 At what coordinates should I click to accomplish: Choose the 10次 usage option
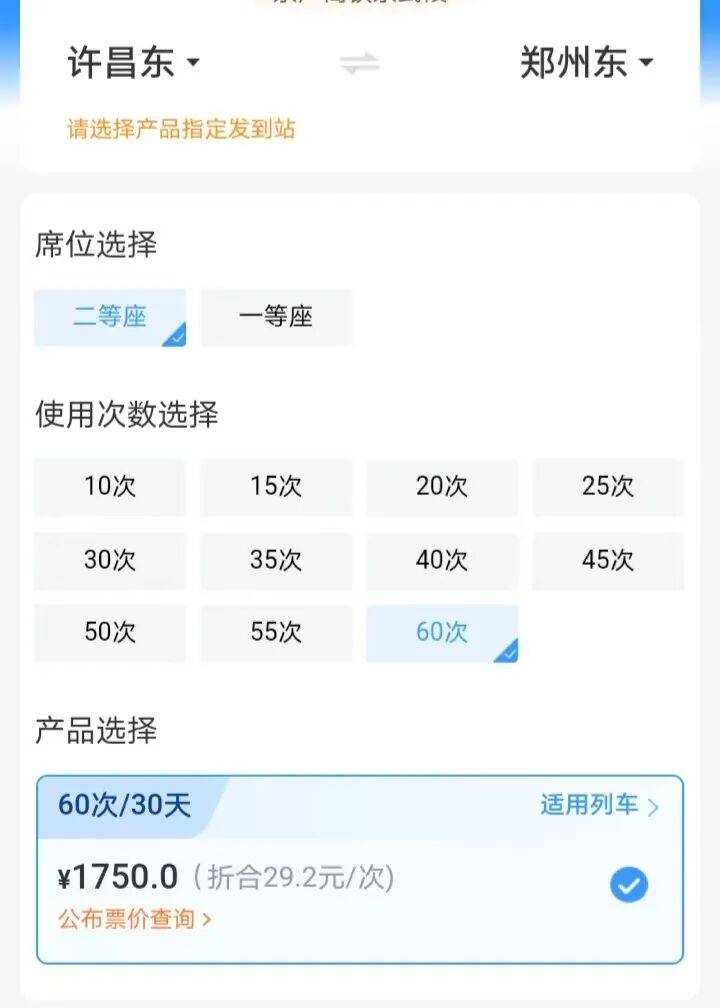click(110, 487)
